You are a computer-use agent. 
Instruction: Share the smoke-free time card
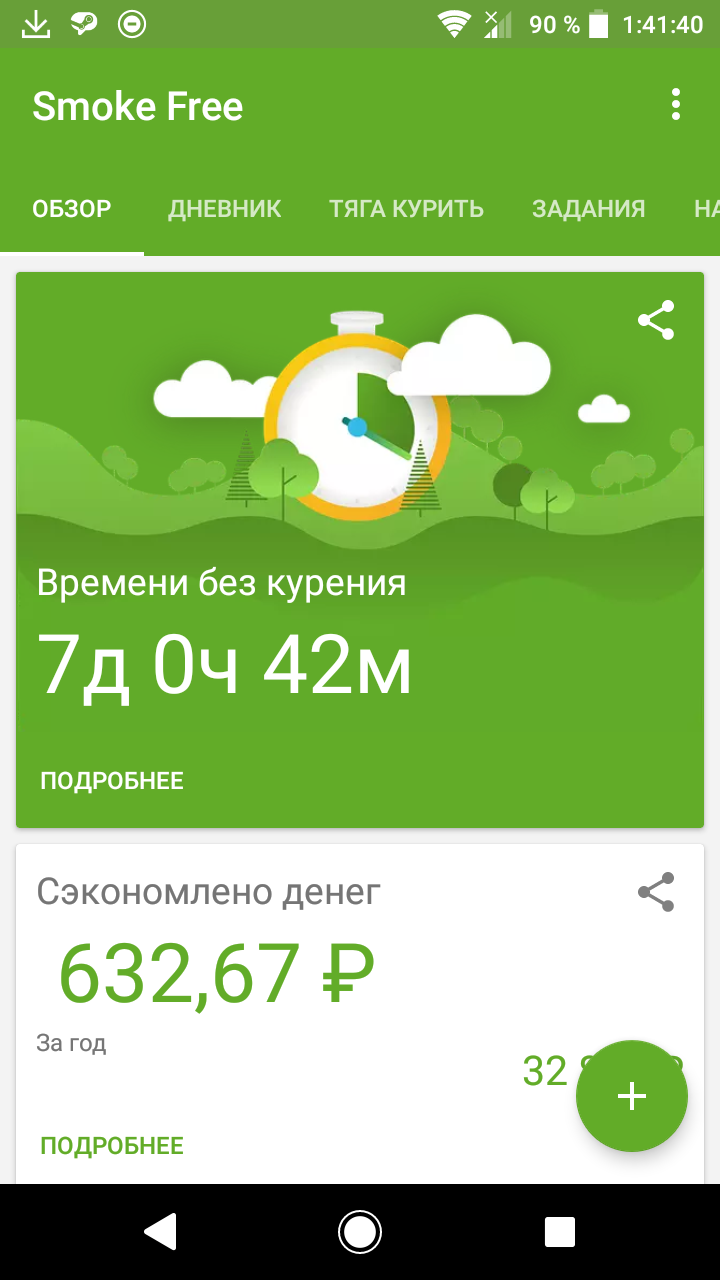pyautogui.click(x=656, y=320)
